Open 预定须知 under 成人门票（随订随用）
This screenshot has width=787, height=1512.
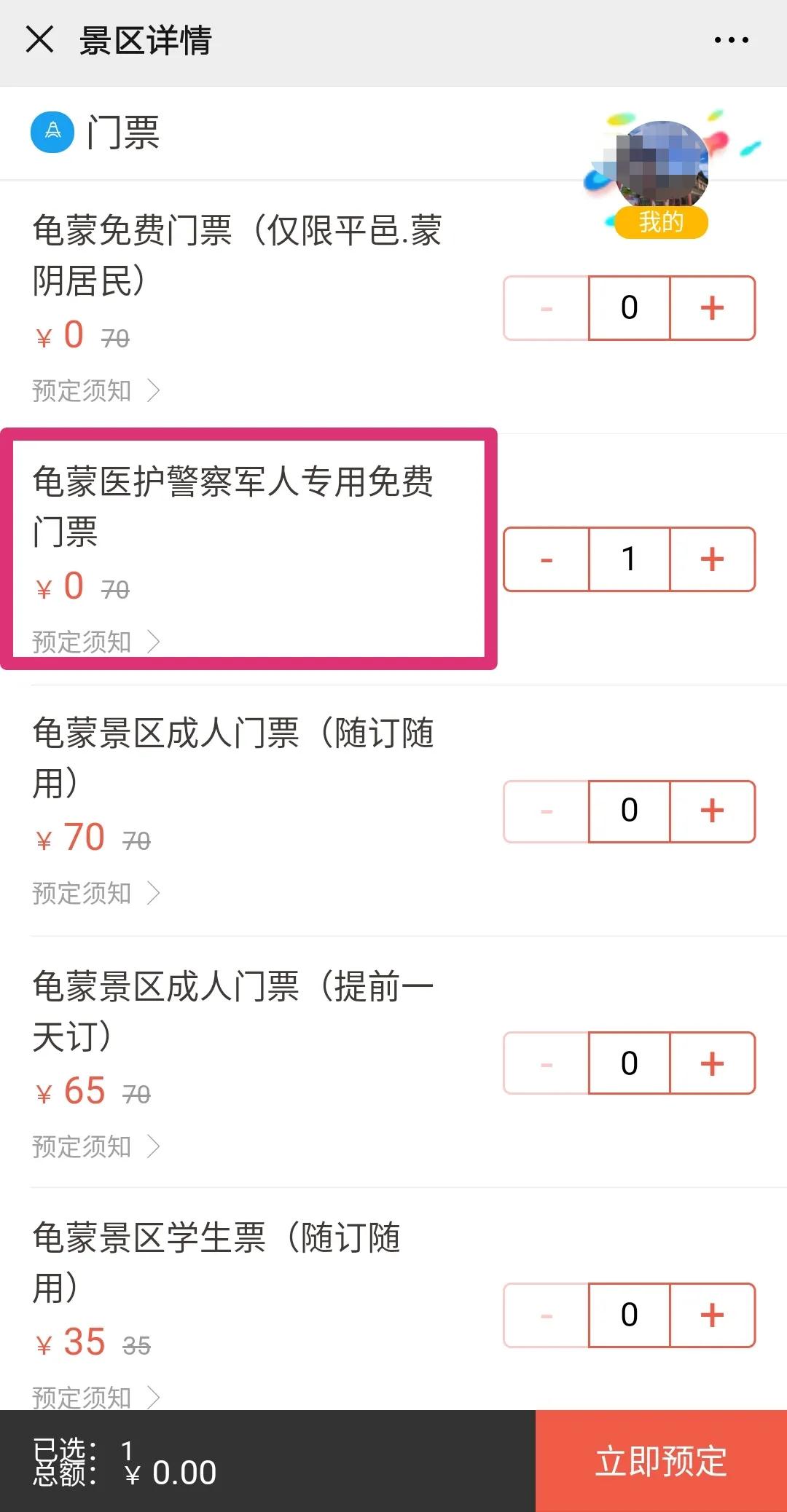click(x=95, y=893)
